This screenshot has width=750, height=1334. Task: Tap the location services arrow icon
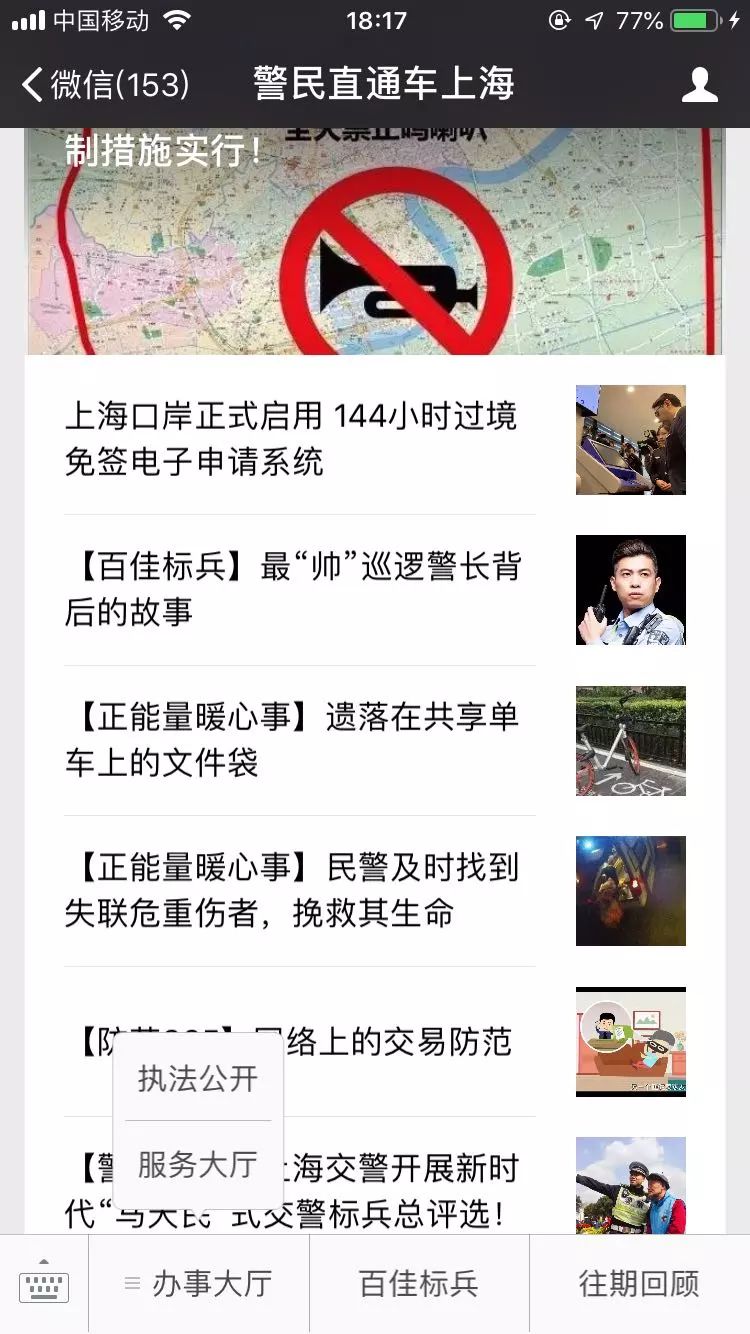pos(598,18)
